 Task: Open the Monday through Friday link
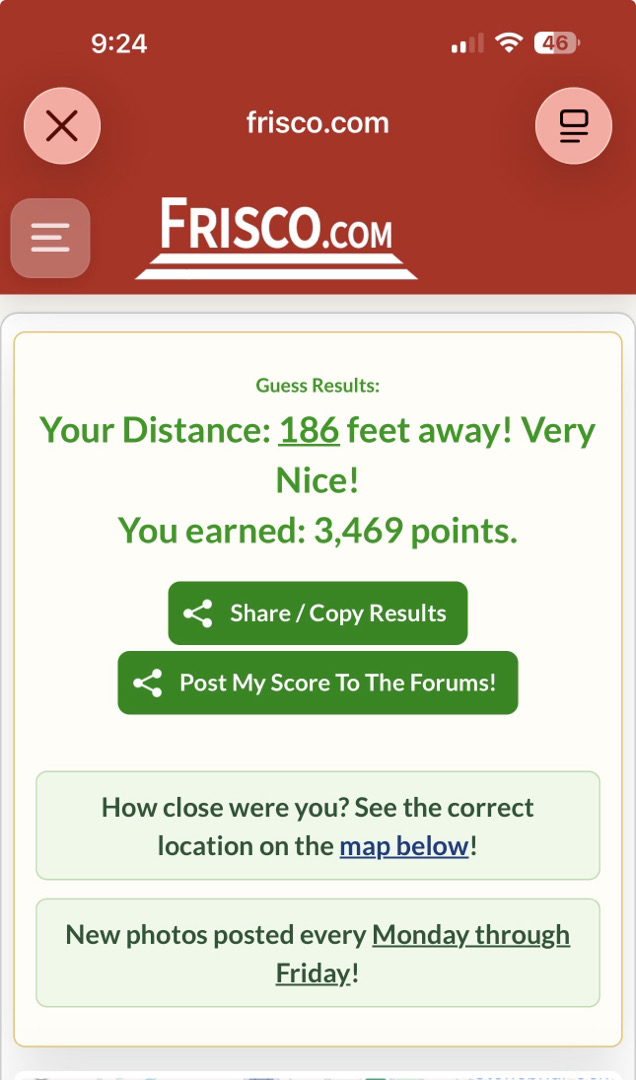click(423, 954)
